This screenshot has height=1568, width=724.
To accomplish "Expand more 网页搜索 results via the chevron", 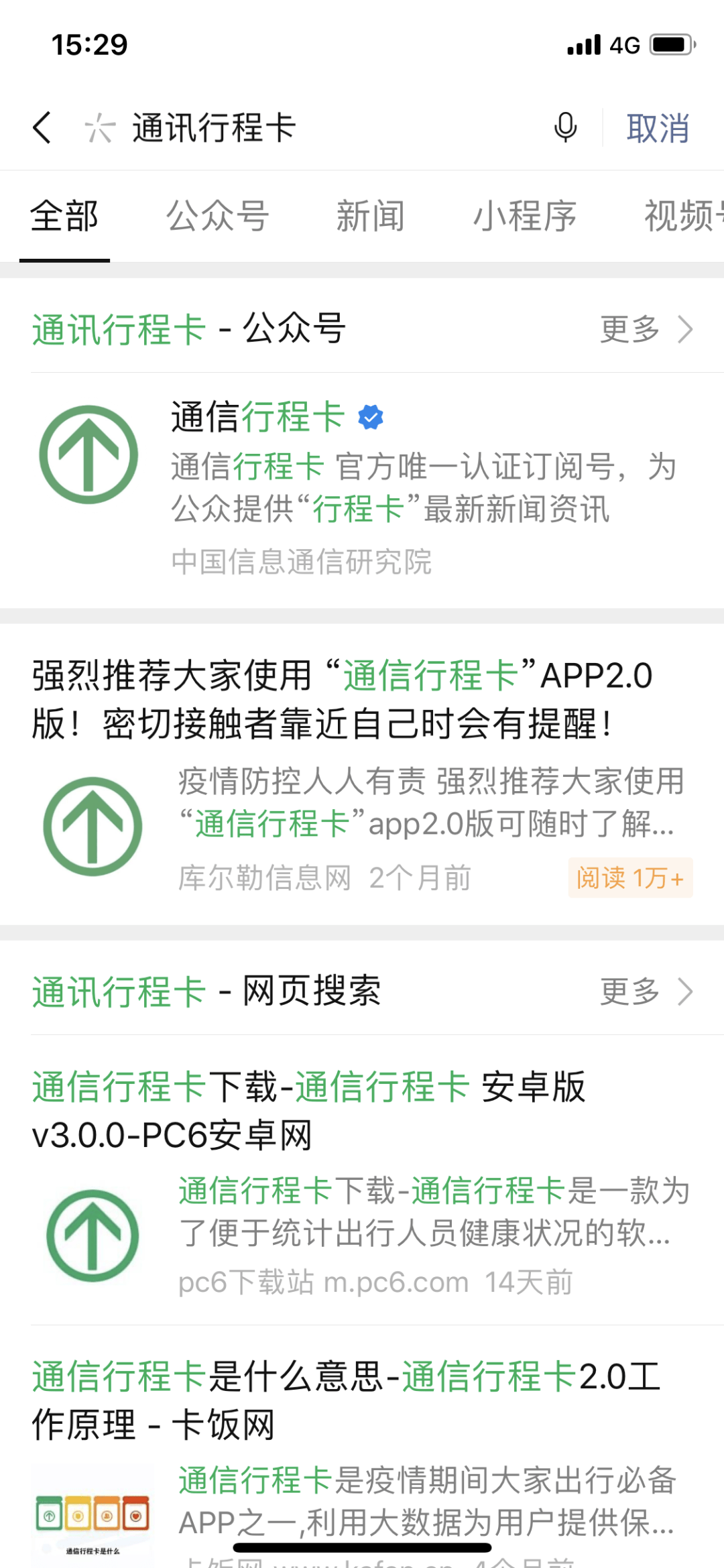I will coord(685,991).
